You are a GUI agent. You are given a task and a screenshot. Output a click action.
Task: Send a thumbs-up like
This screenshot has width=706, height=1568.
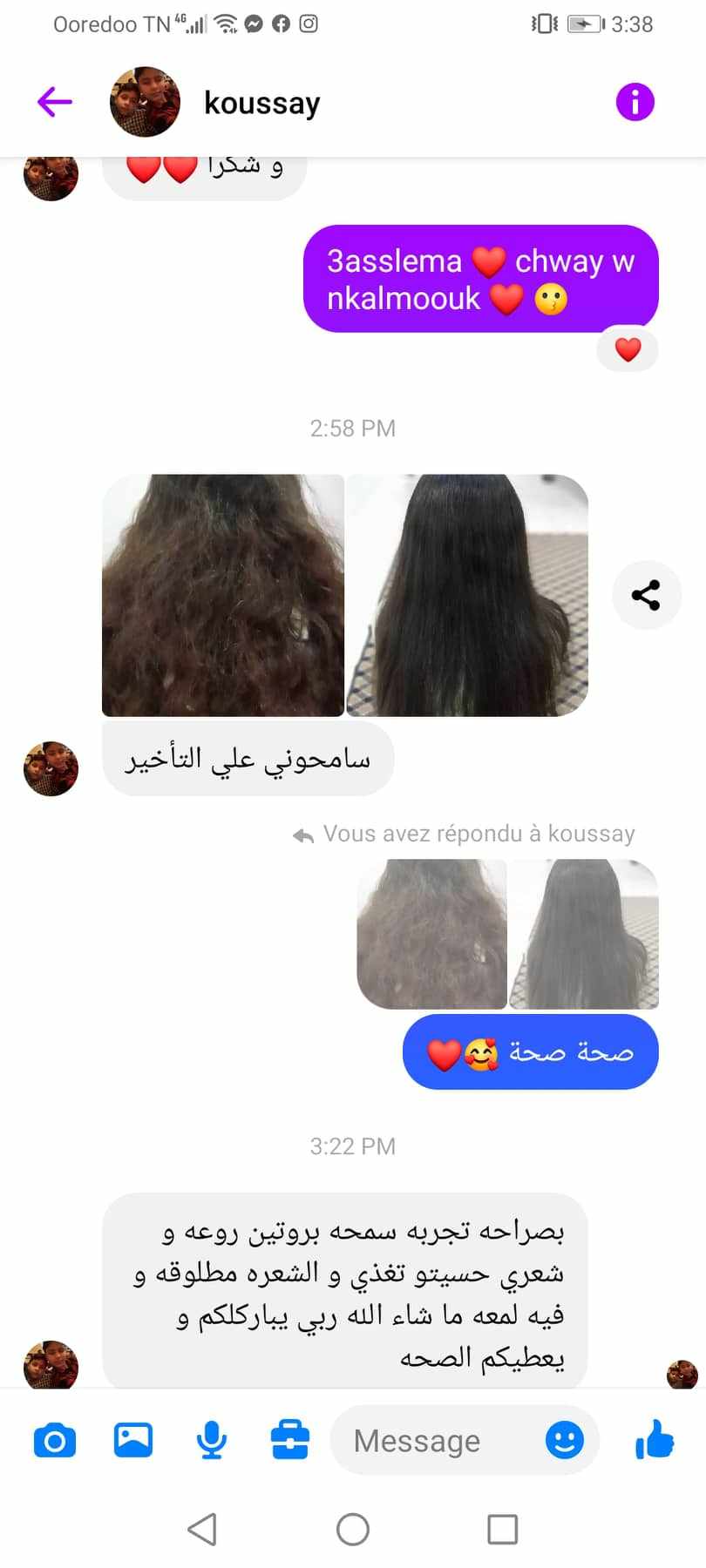[x=655, y=1439]
